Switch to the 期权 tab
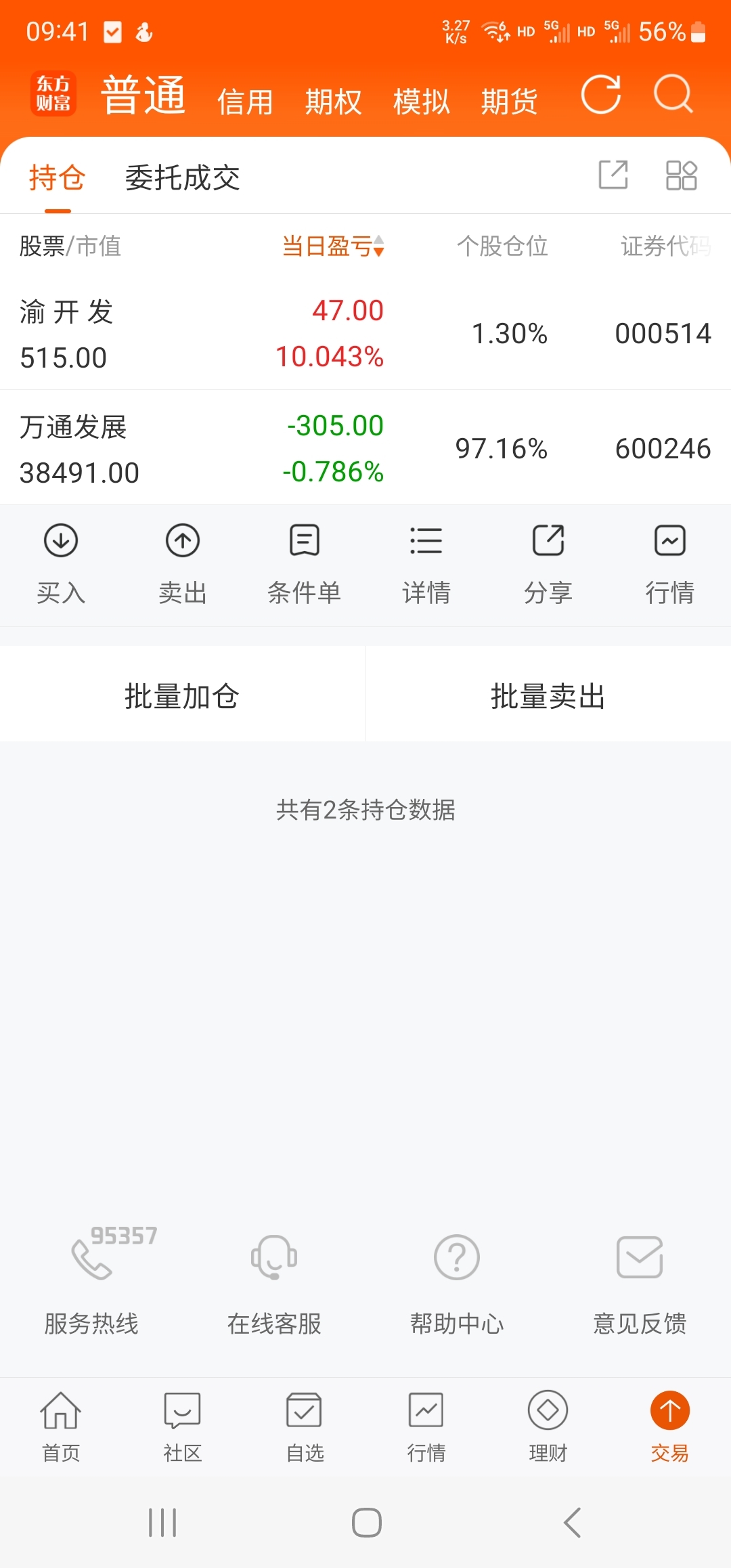 coord(333,102)
